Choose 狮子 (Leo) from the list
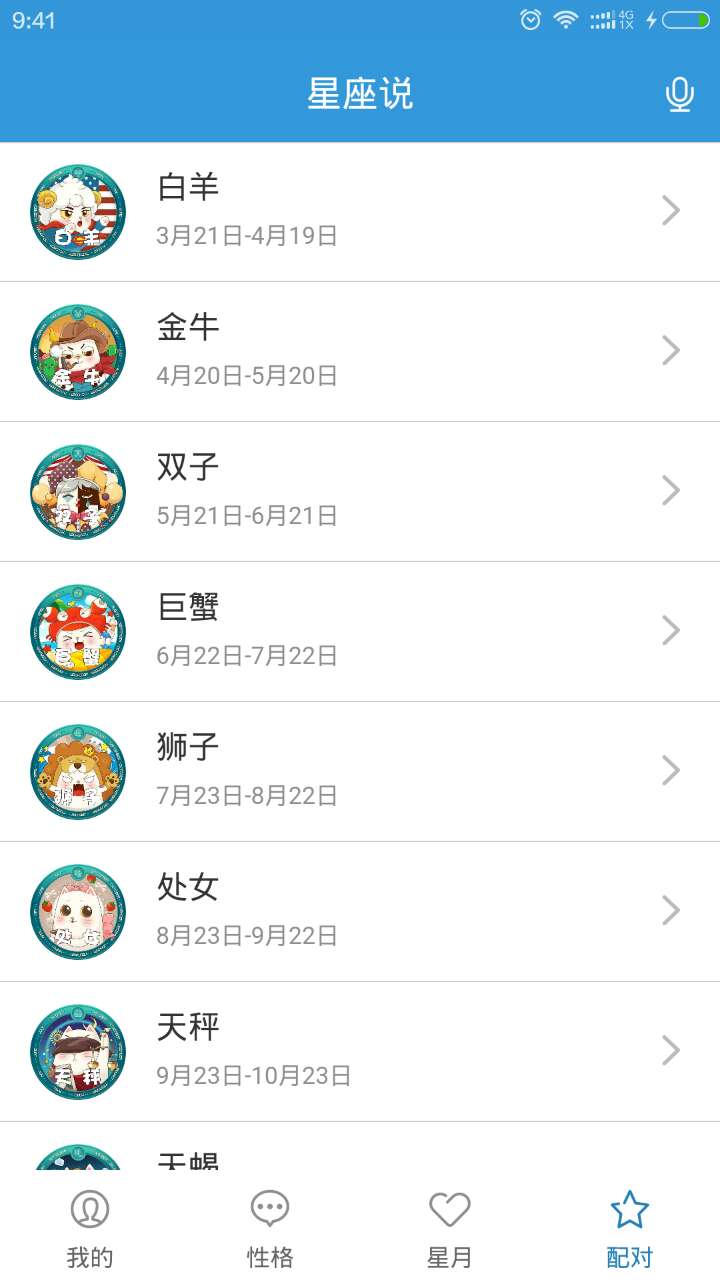 click(x=360, y=771)
